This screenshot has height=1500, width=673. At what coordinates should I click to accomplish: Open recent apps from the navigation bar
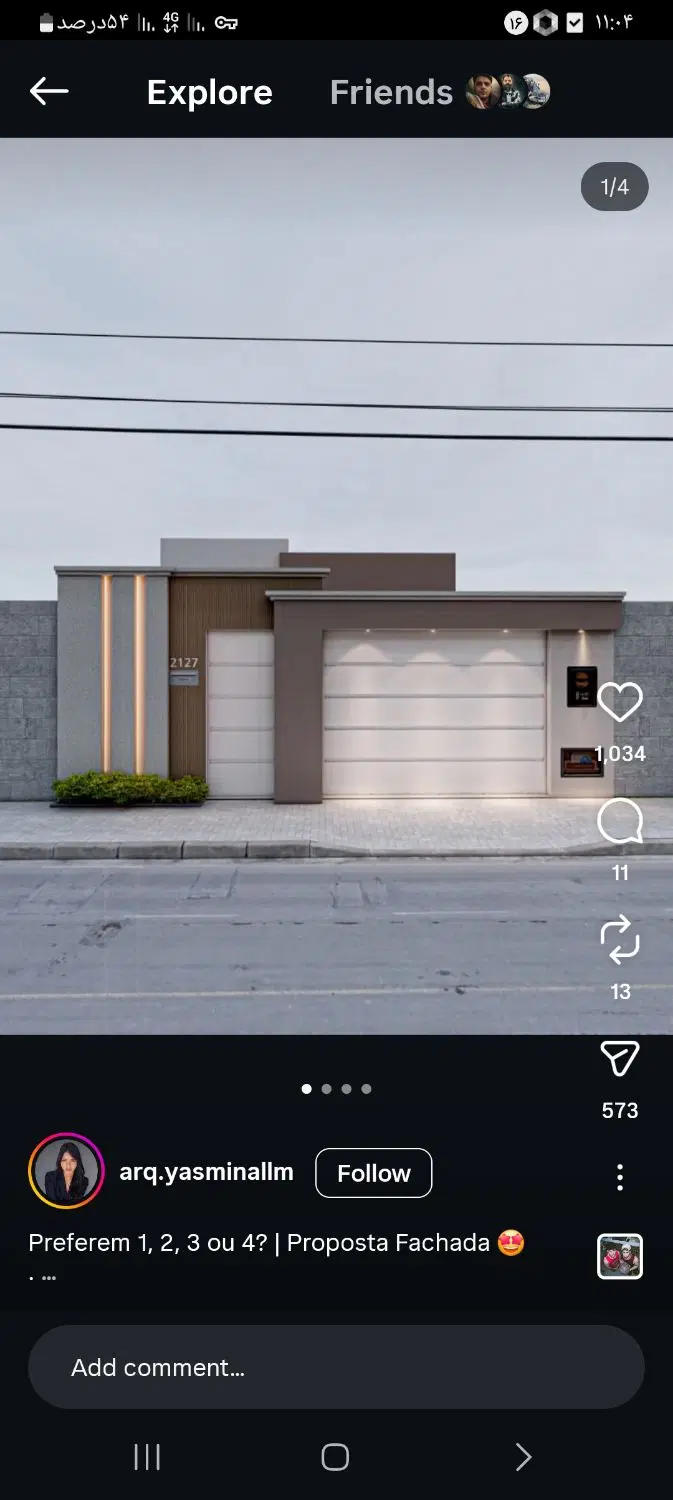point(147,1457)
